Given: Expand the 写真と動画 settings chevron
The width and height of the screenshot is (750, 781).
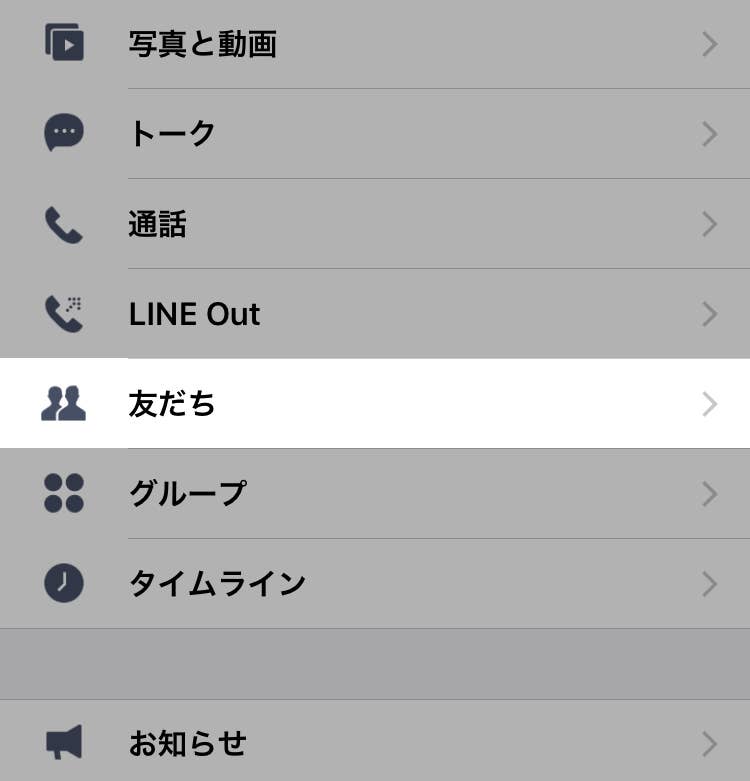Looking at the screenshot, I should (x=710, y=44).
